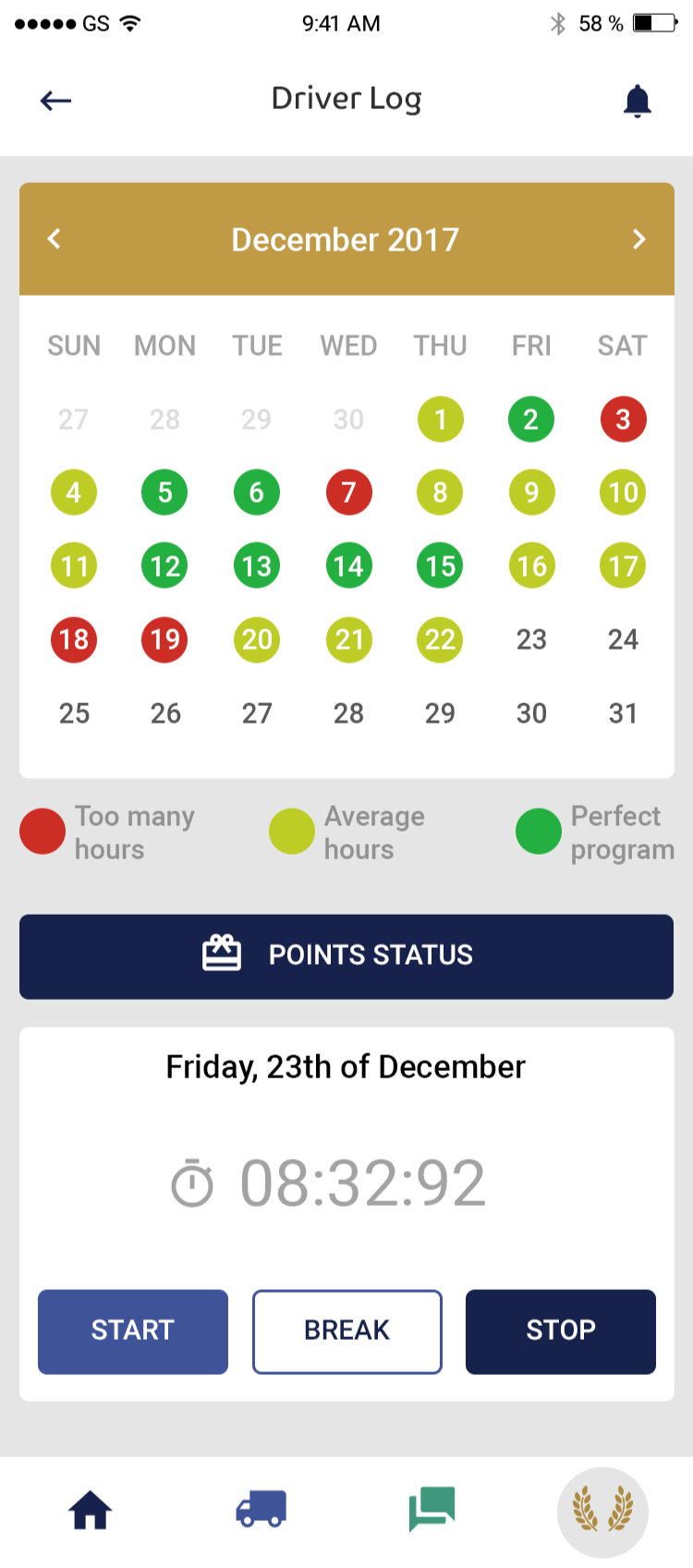Open the chat messages tab

(x=432, y=1509)
